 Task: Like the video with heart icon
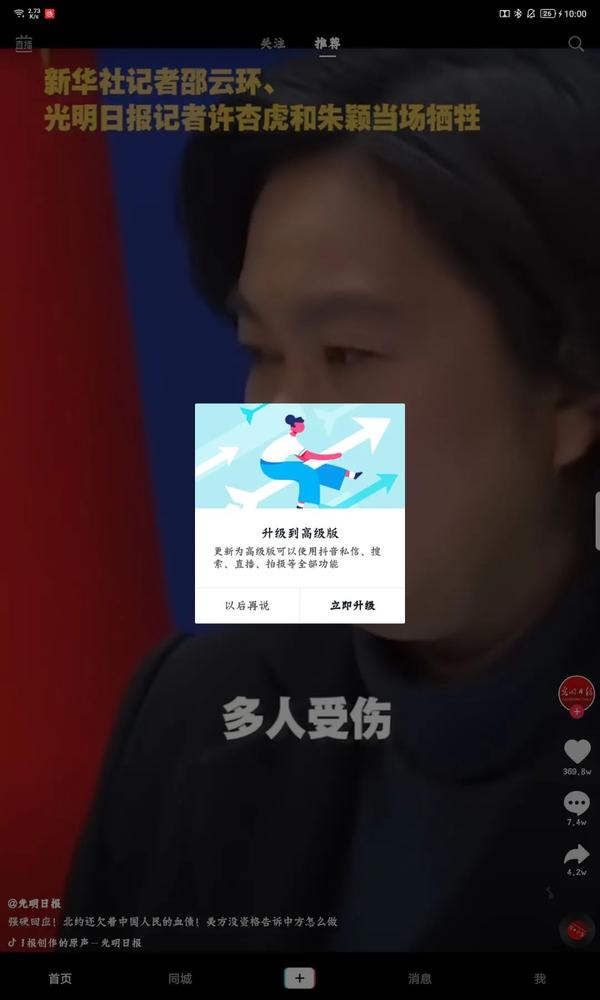(x=577, y=751)
